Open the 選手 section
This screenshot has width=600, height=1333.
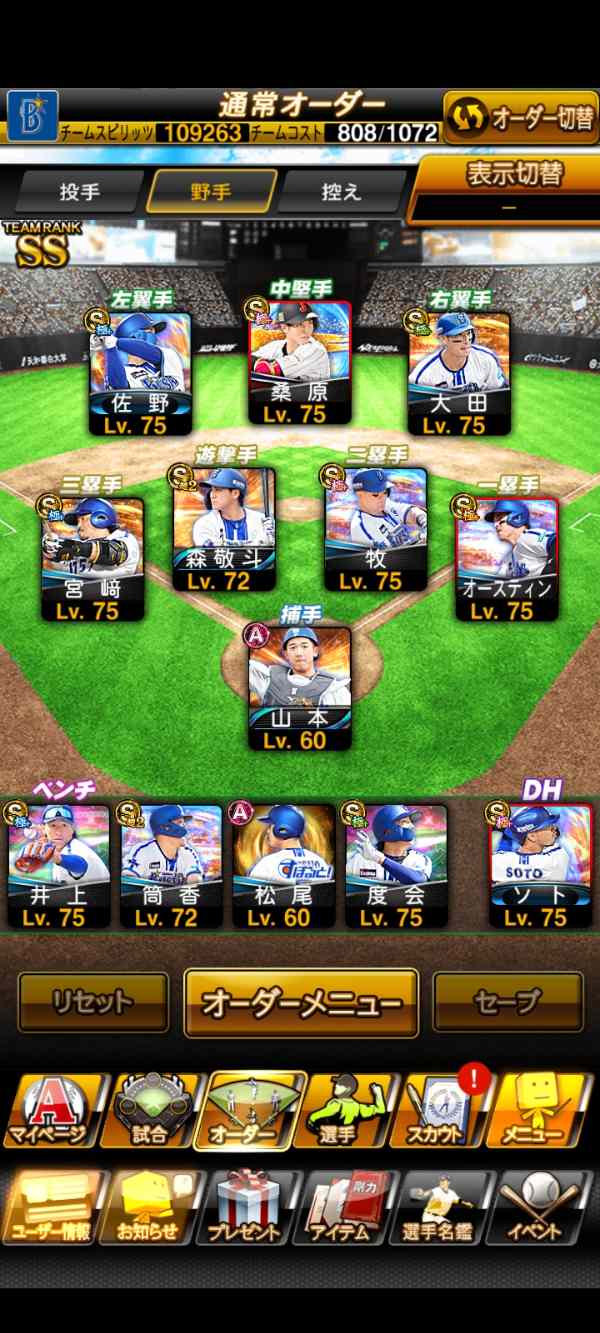click(x=347, y=1112)
